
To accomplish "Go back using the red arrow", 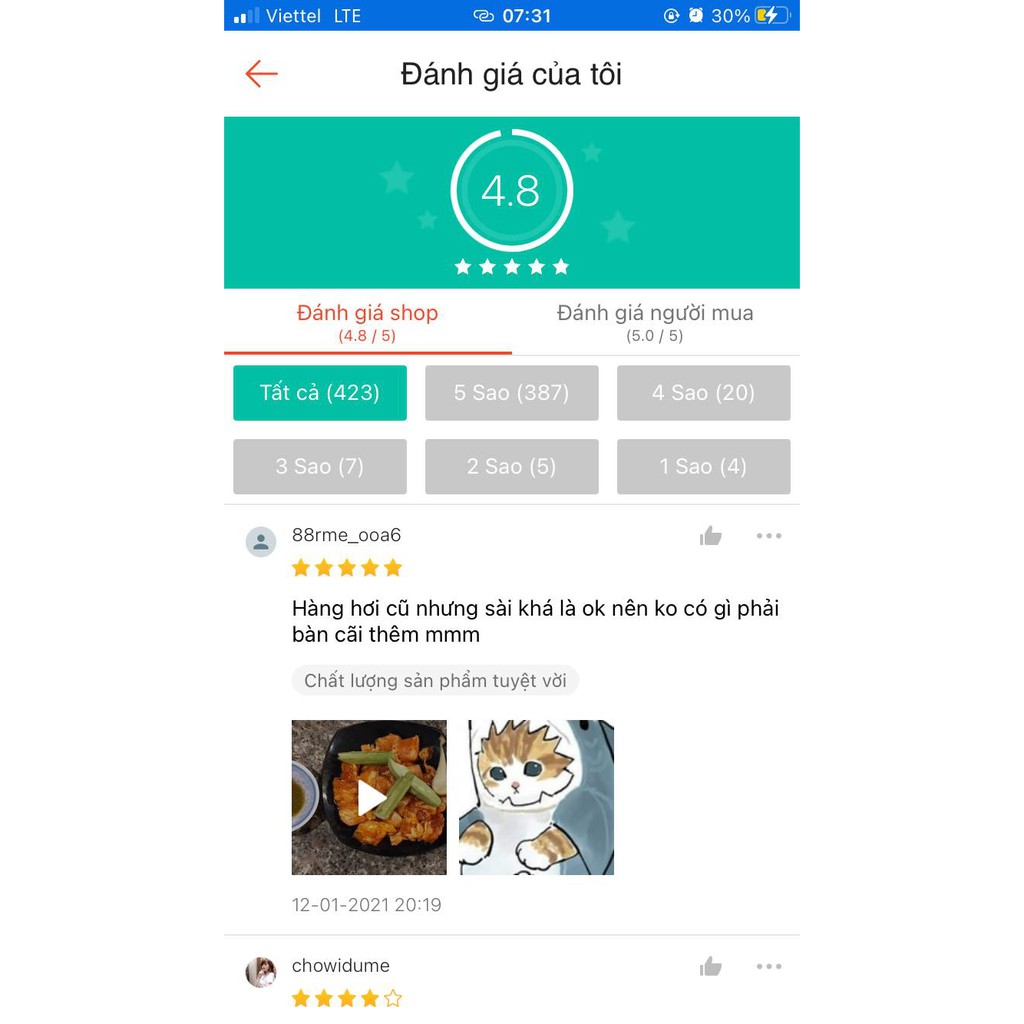I will coord(261,74).
